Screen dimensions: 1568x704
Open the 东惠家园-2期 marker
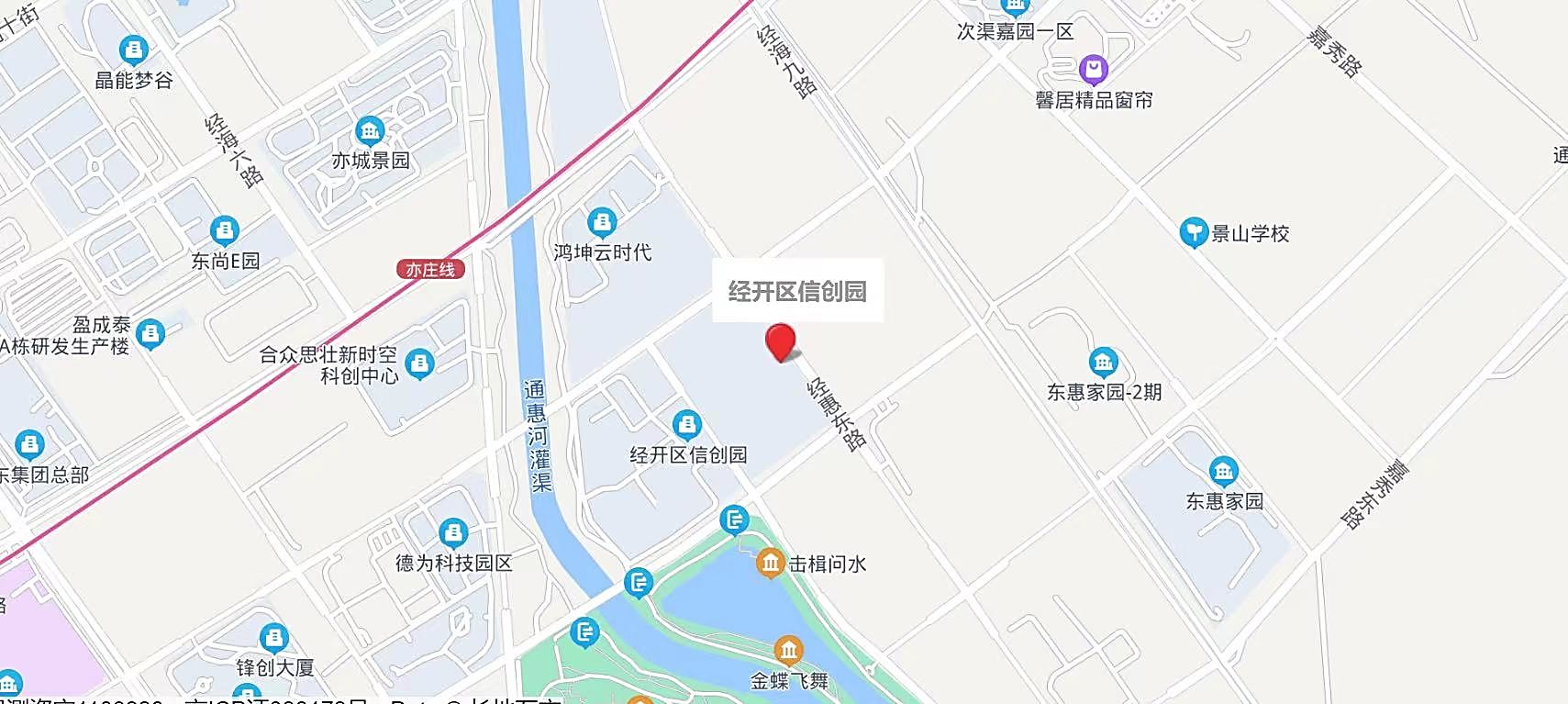(x=1103, y=363)
